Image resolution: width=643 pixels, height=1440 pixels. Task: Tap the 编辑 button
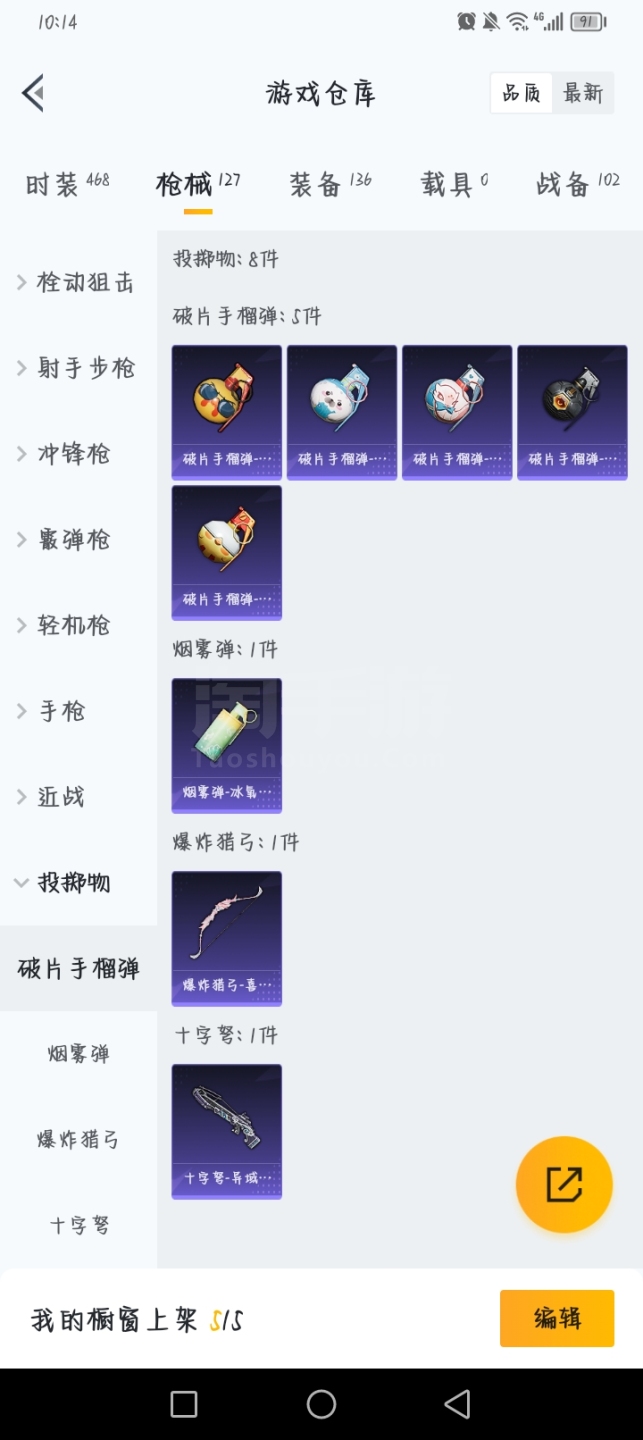tap(557, 1318)
